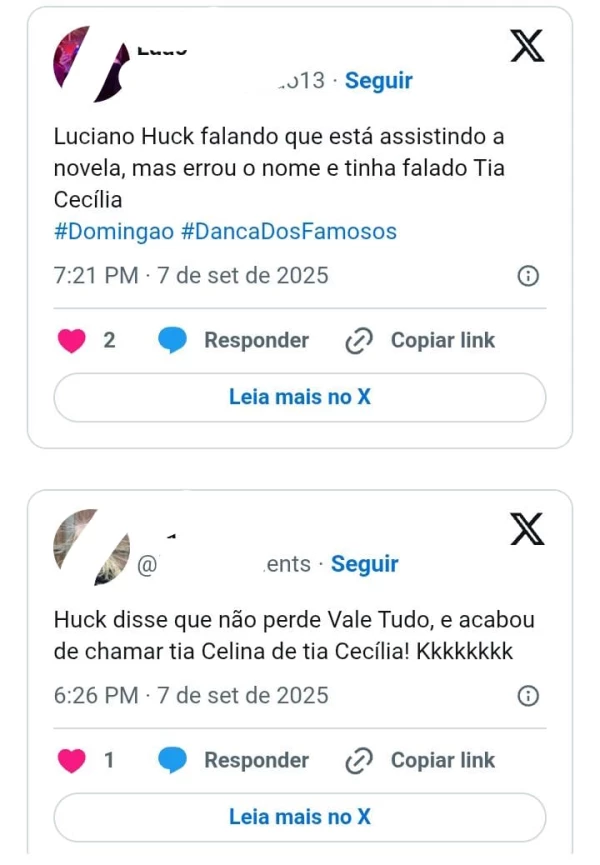Open the info icon beside 6:26 PM date

click(528, 696)
